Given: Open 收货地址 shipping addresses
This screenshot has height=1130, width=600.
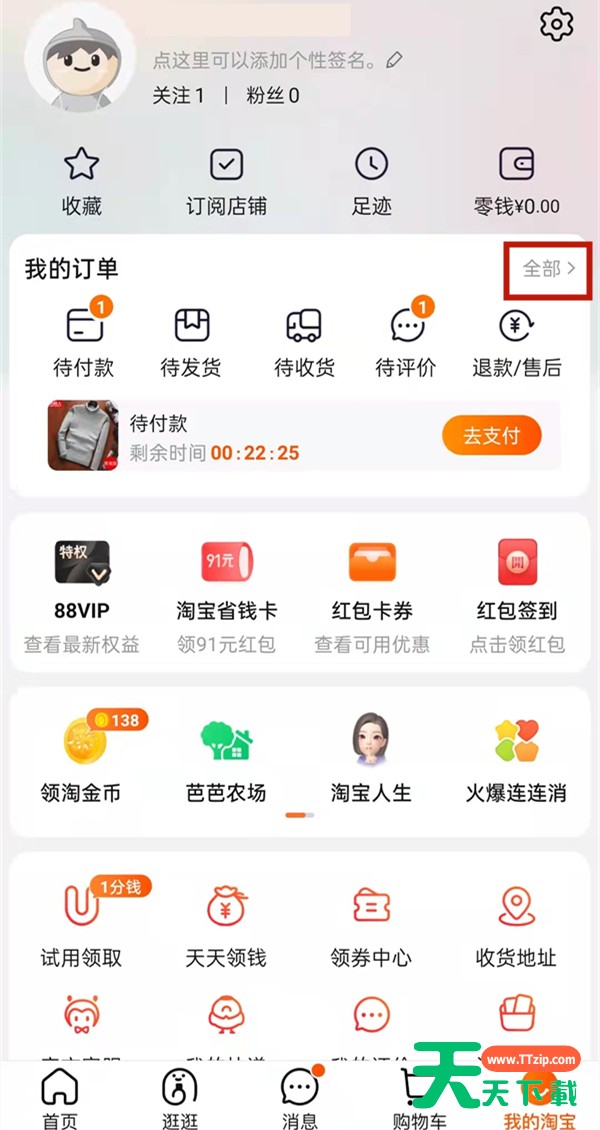Looking at the screenshot, I should tap(516, 927).
